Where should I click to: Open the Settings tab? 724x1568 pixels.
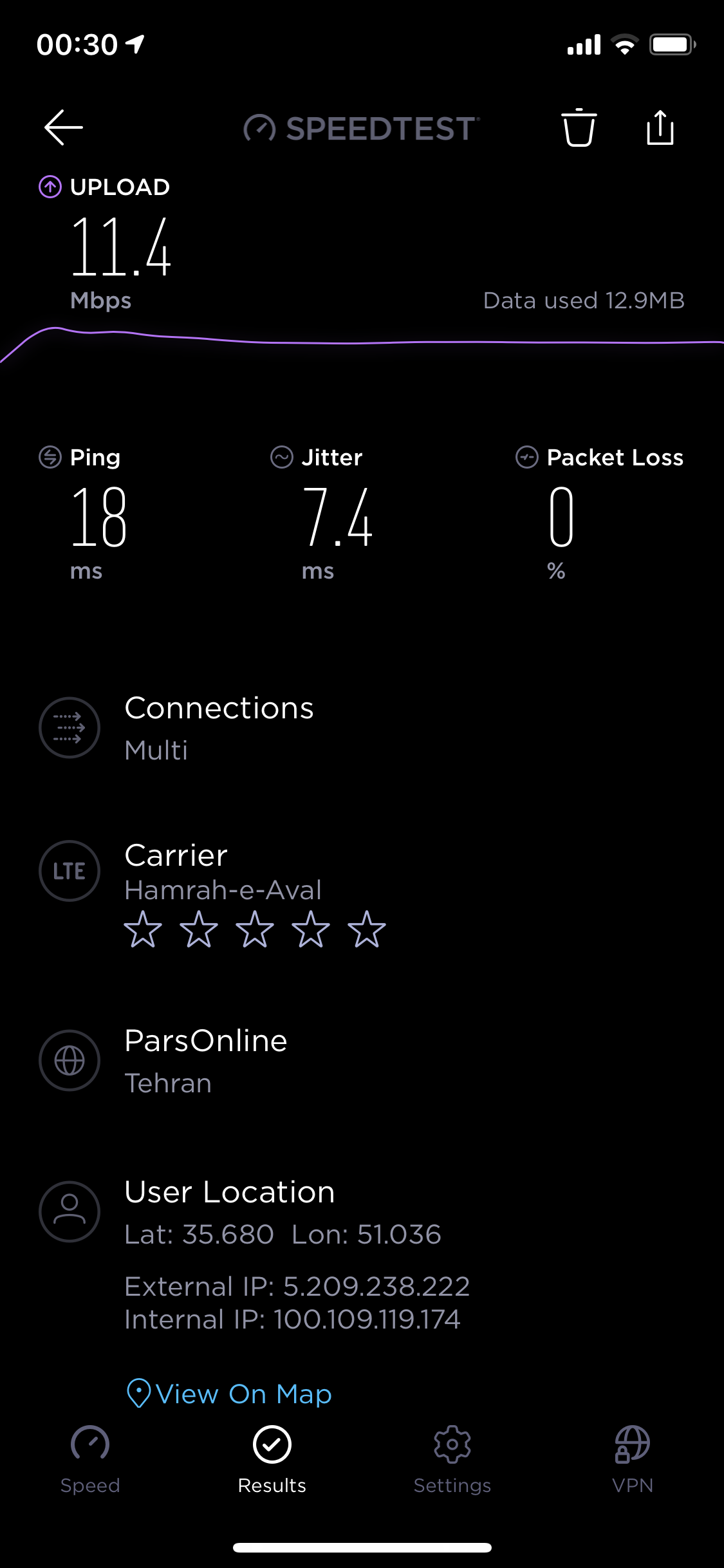(452, 1459)
